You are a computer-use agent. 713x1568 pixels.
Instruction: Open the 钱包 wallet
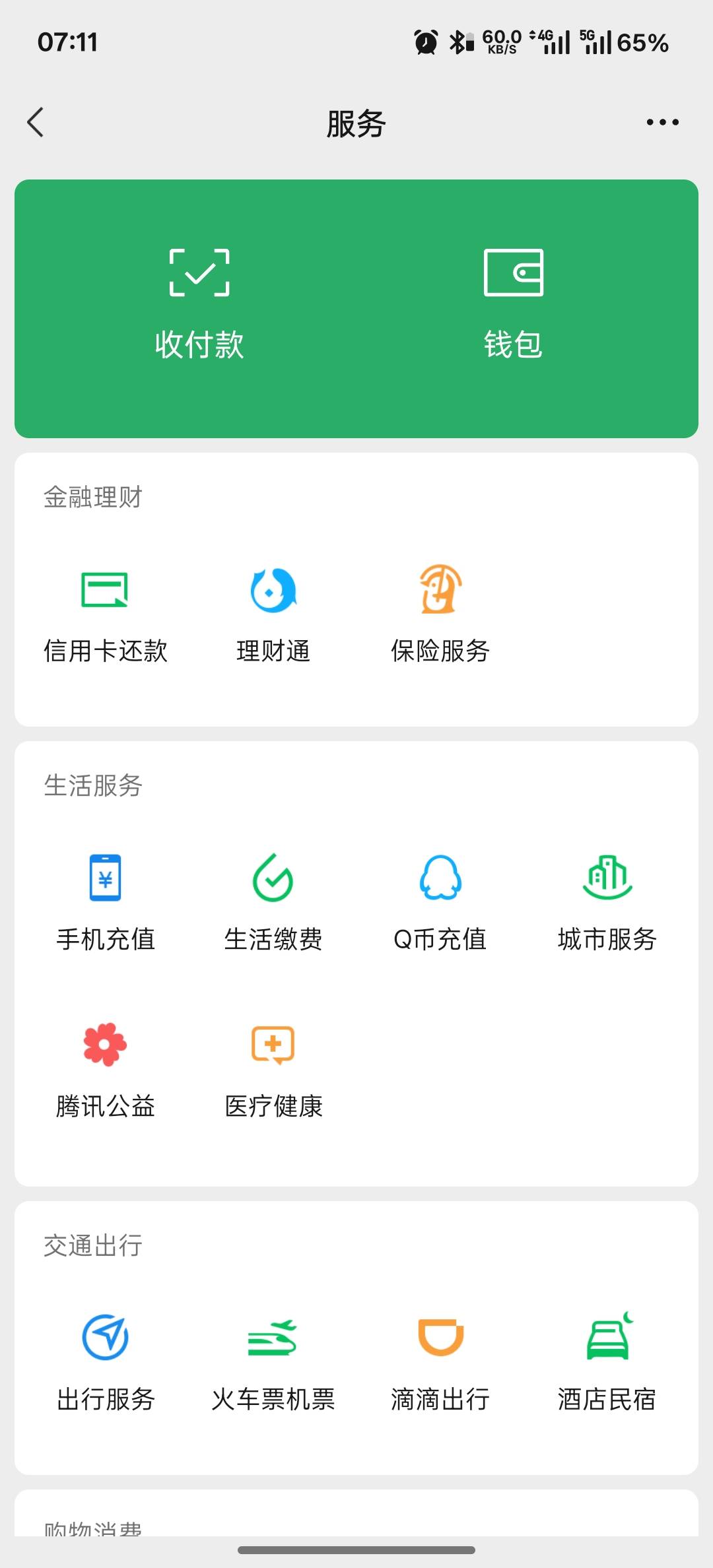tap(513, 305)
